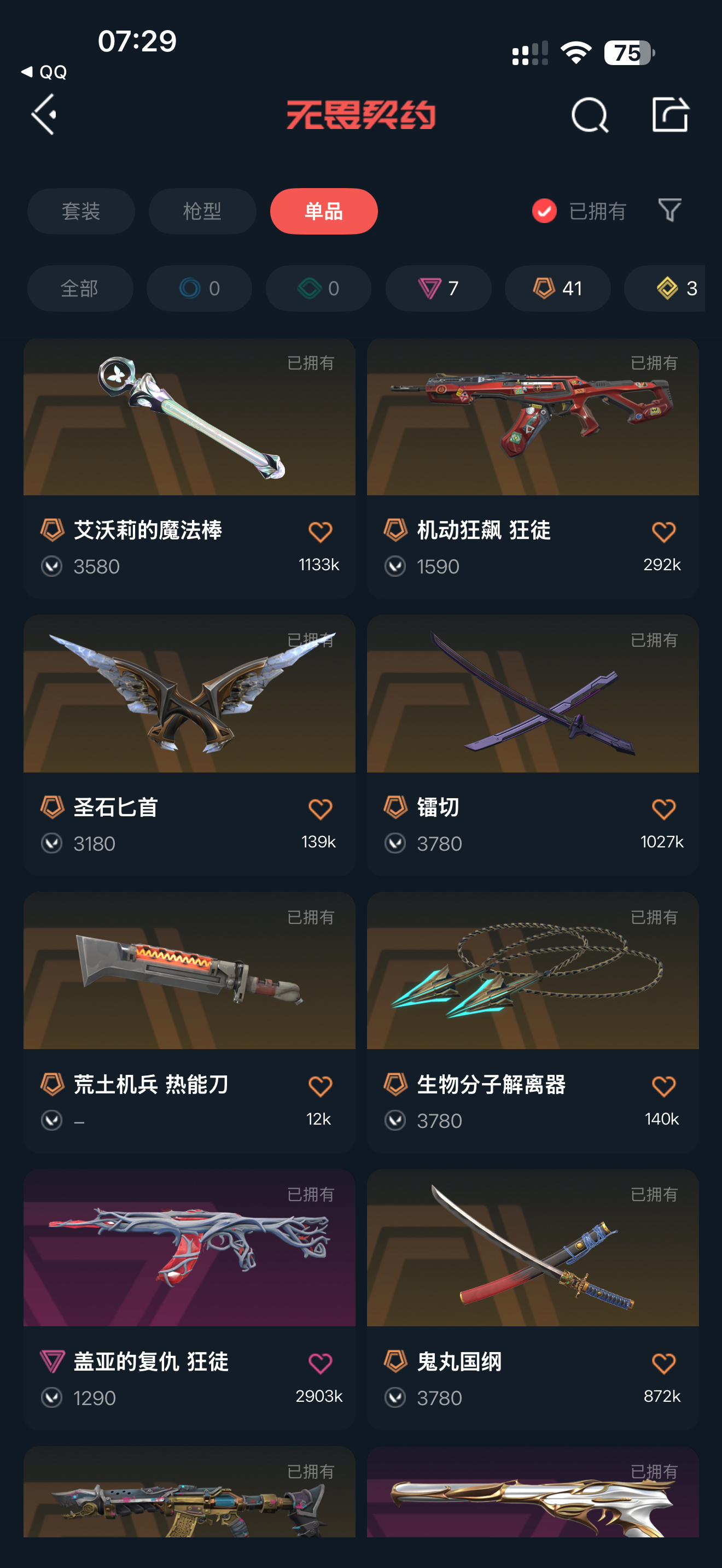Switch to the 套装 tab
Viewport: 722px width, 1568px height.
tap(81, 211)
